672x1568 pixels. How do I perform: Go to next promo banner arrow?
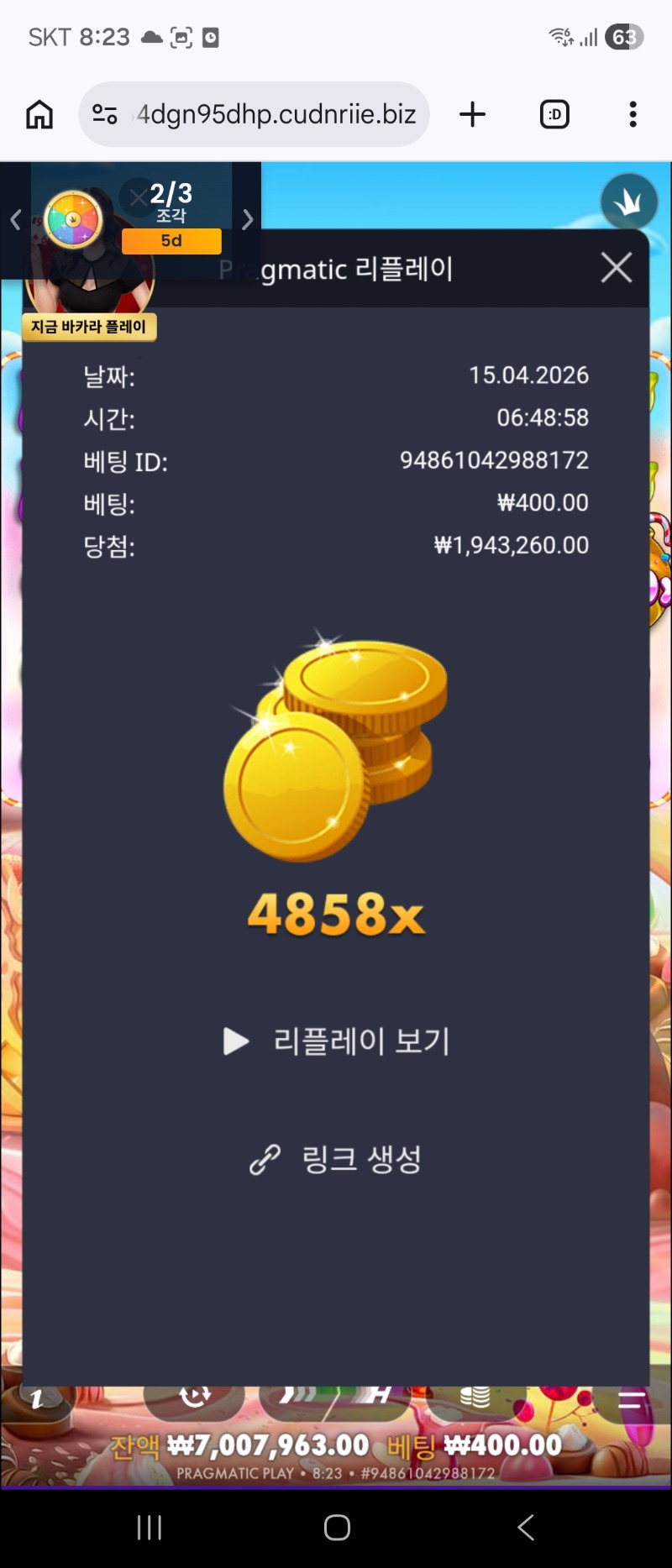247,220
